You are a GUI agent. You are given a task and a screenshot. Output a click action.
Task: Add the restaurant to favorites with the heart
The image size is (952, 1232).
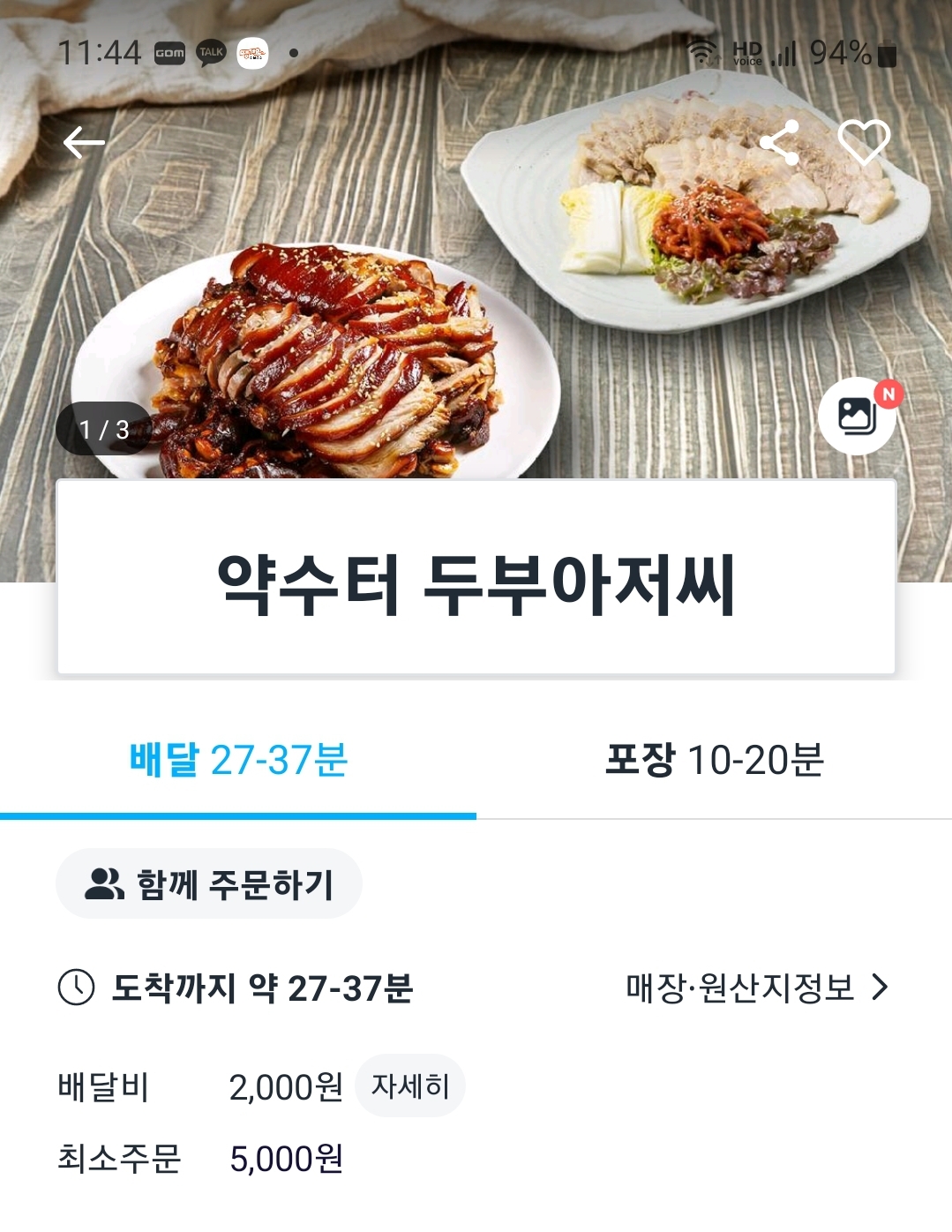pos(864,142)
